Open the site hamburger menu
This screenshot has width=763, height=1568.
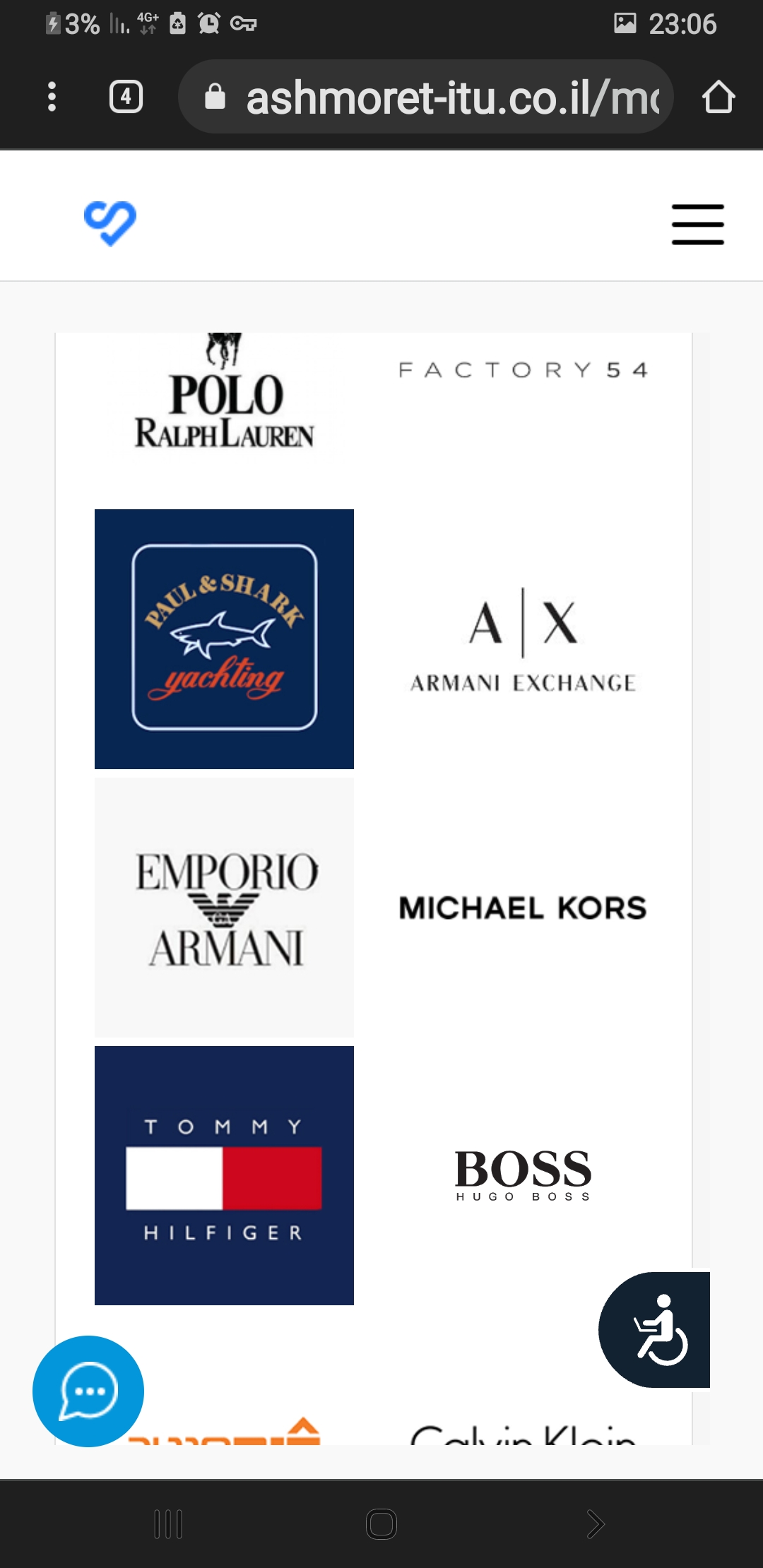point(697,225)
